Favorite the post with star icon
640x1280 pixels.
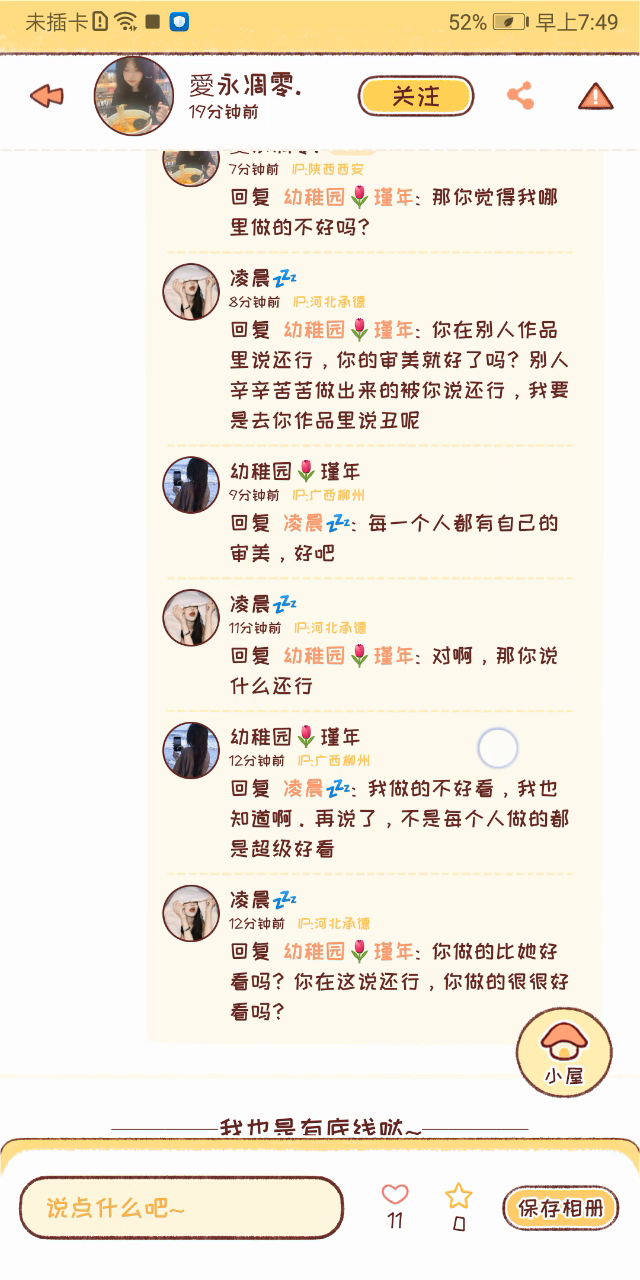click(458, 1196)
